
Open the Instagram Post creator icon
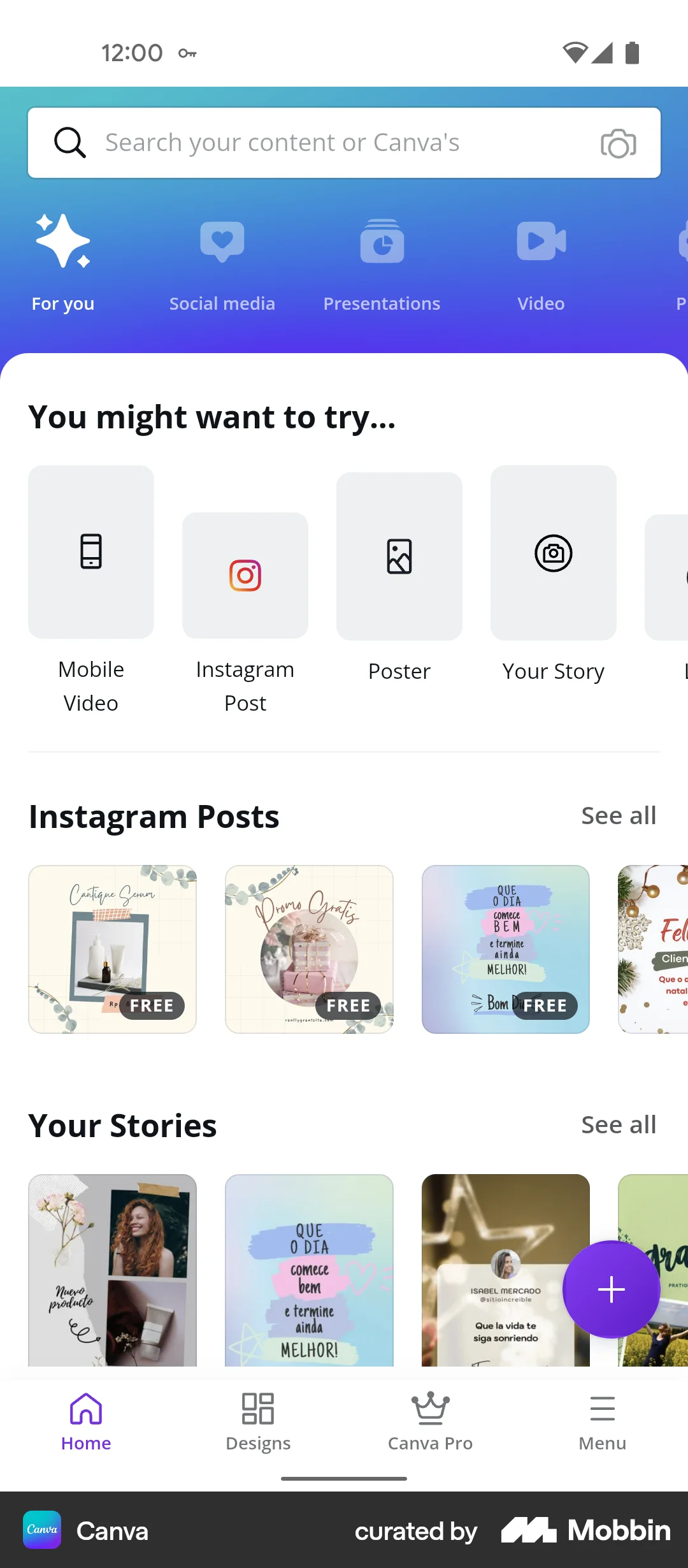click(245, 575)
